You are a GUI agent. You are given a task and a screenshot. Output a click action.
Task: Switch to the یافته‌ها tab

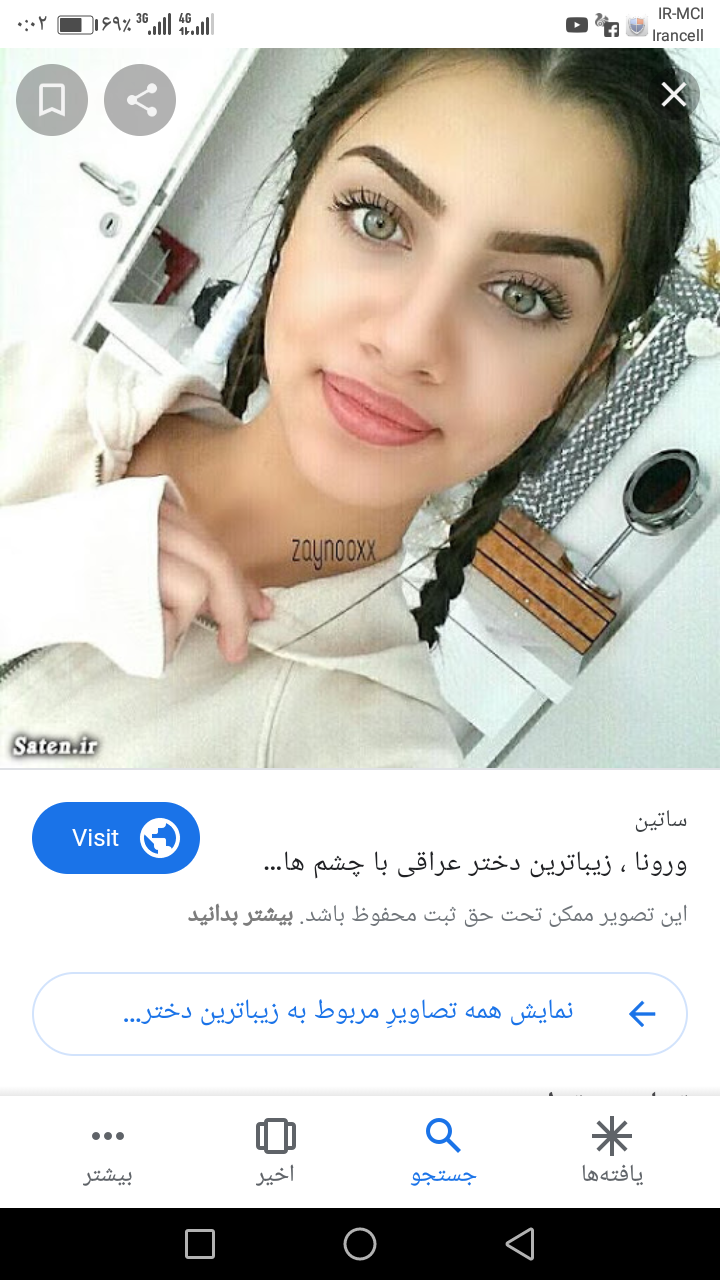612,1152
